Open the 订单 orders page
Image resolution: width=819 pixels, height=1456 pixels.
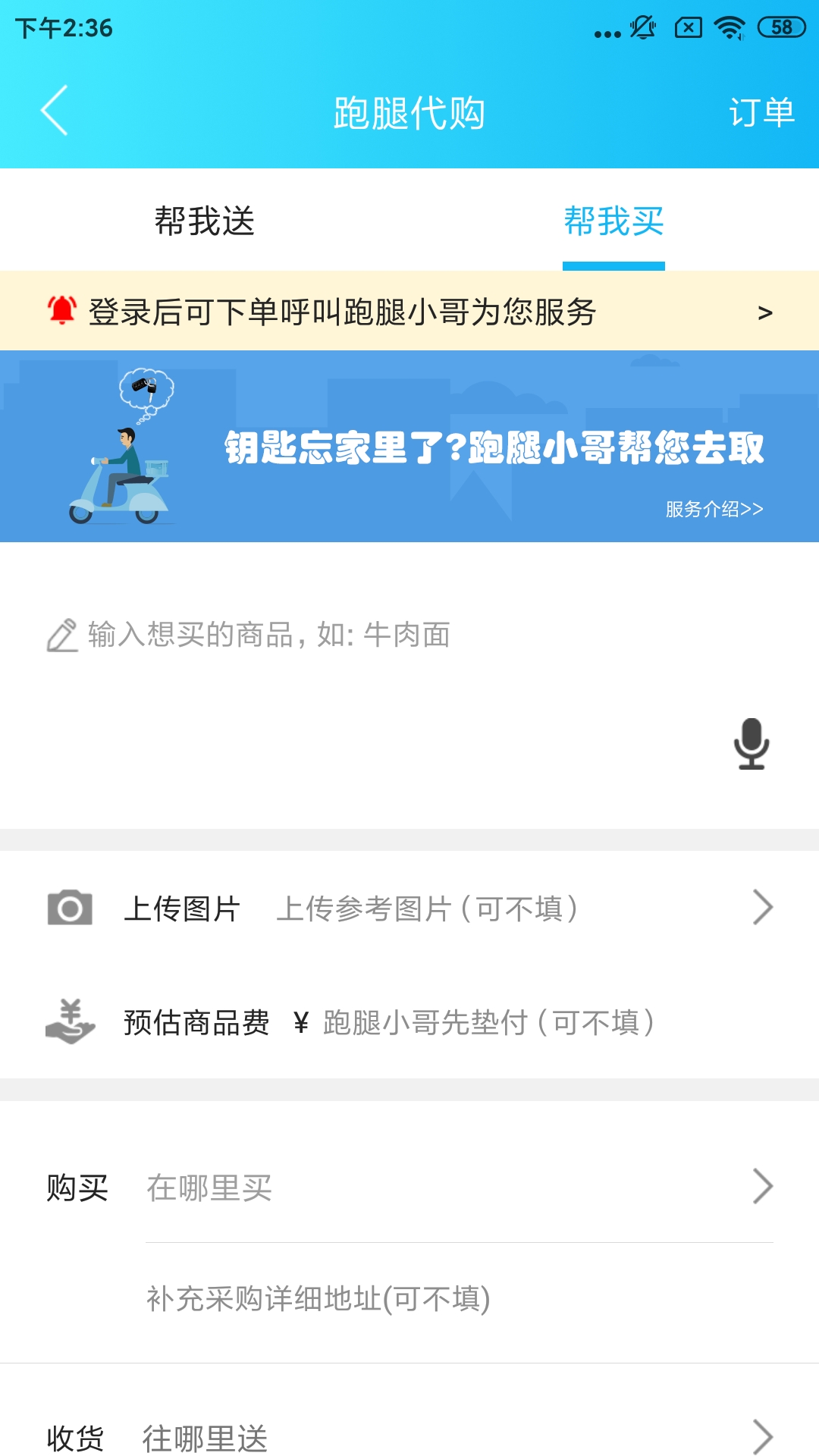pos(763,111)
